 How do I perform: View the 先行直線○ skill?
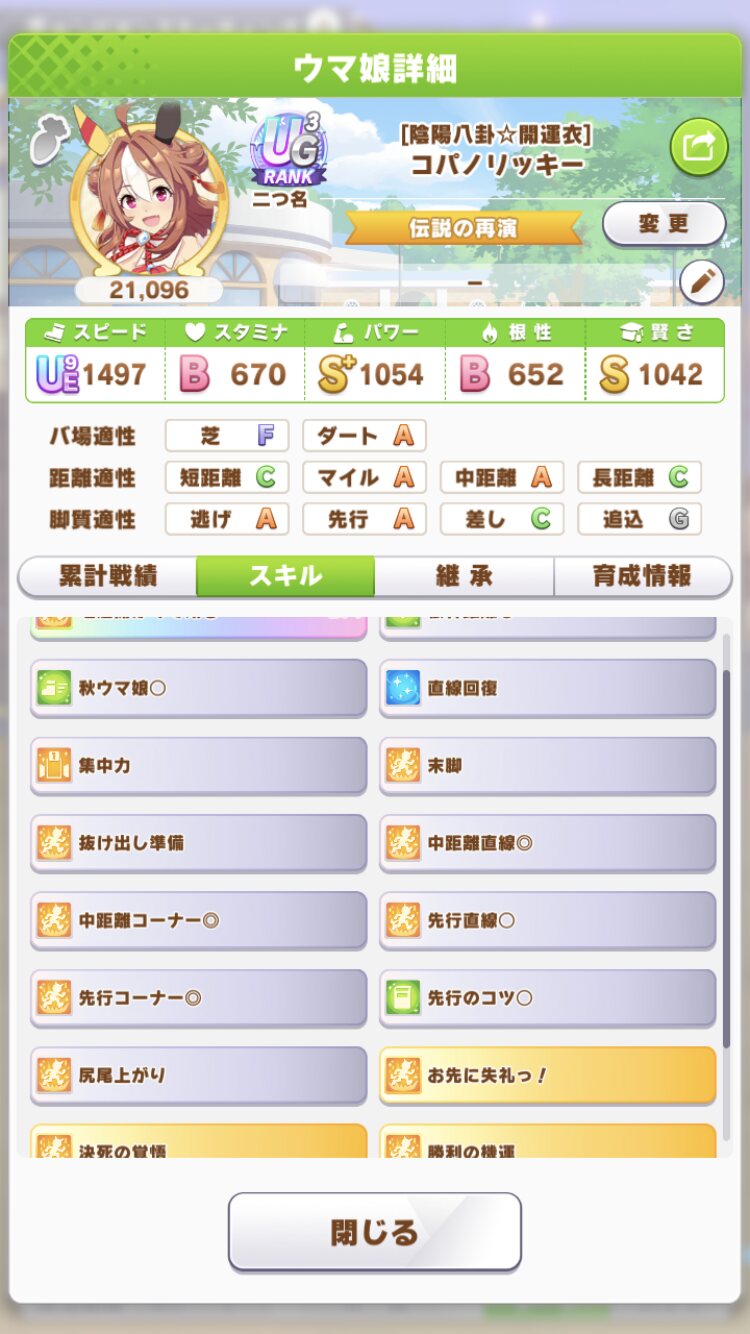pyautogui.click(x=547, y=920)
